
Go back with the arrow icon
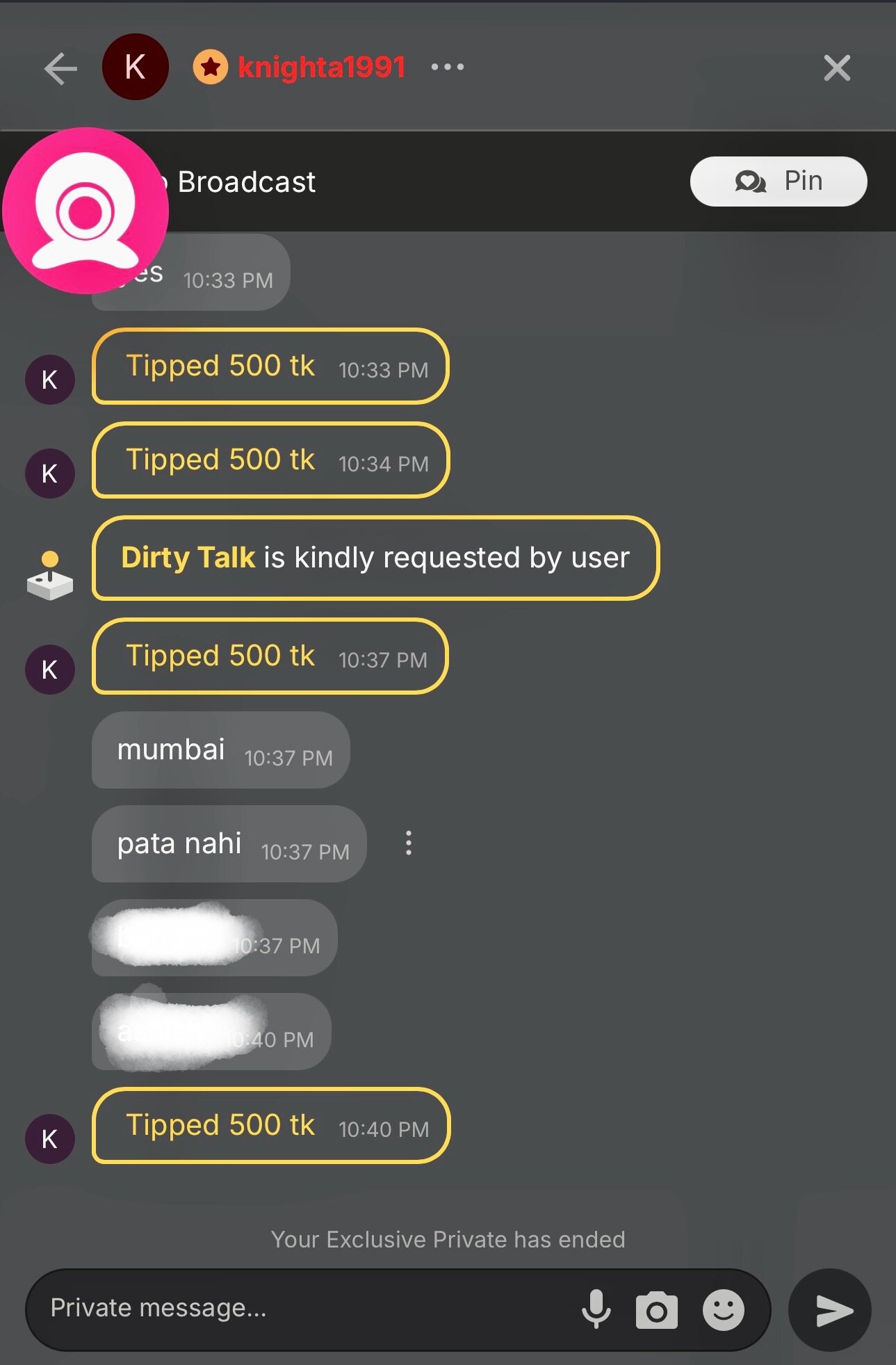[x=60, y=68]
